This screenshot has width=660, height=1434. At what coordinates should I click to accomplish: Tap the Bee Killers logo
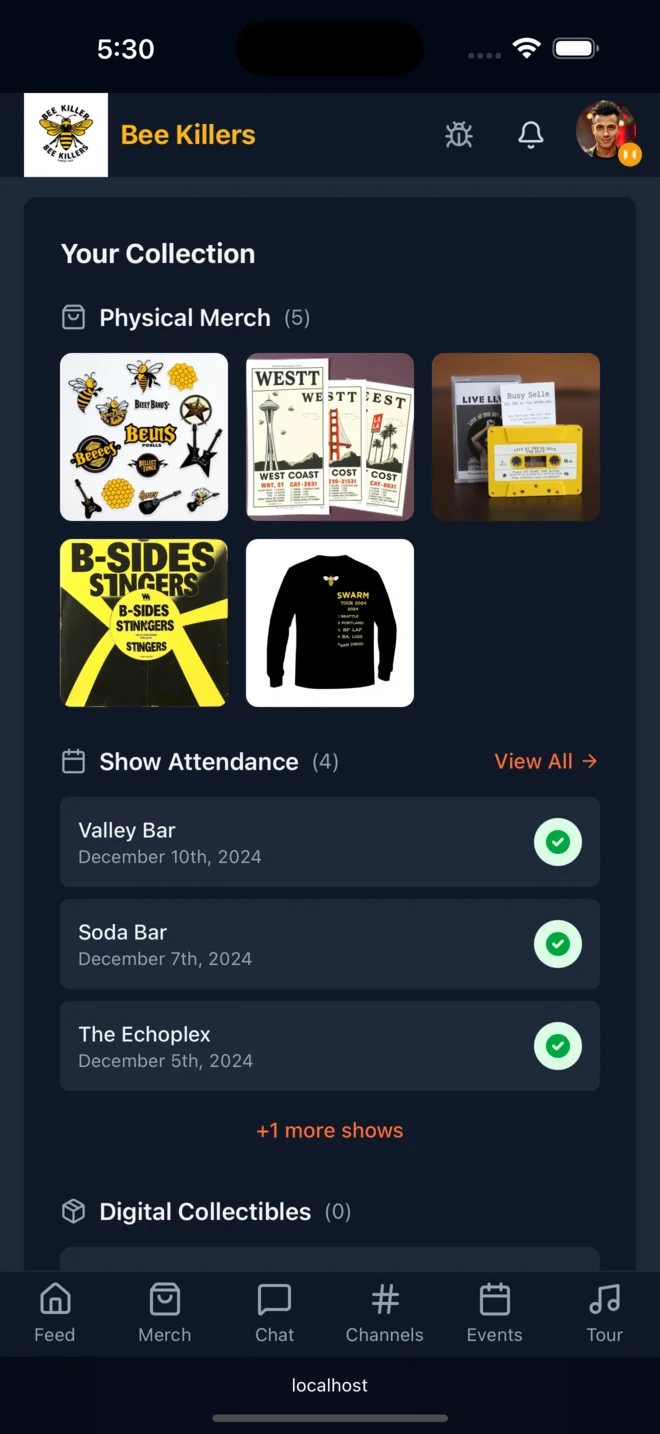[66, 135]
